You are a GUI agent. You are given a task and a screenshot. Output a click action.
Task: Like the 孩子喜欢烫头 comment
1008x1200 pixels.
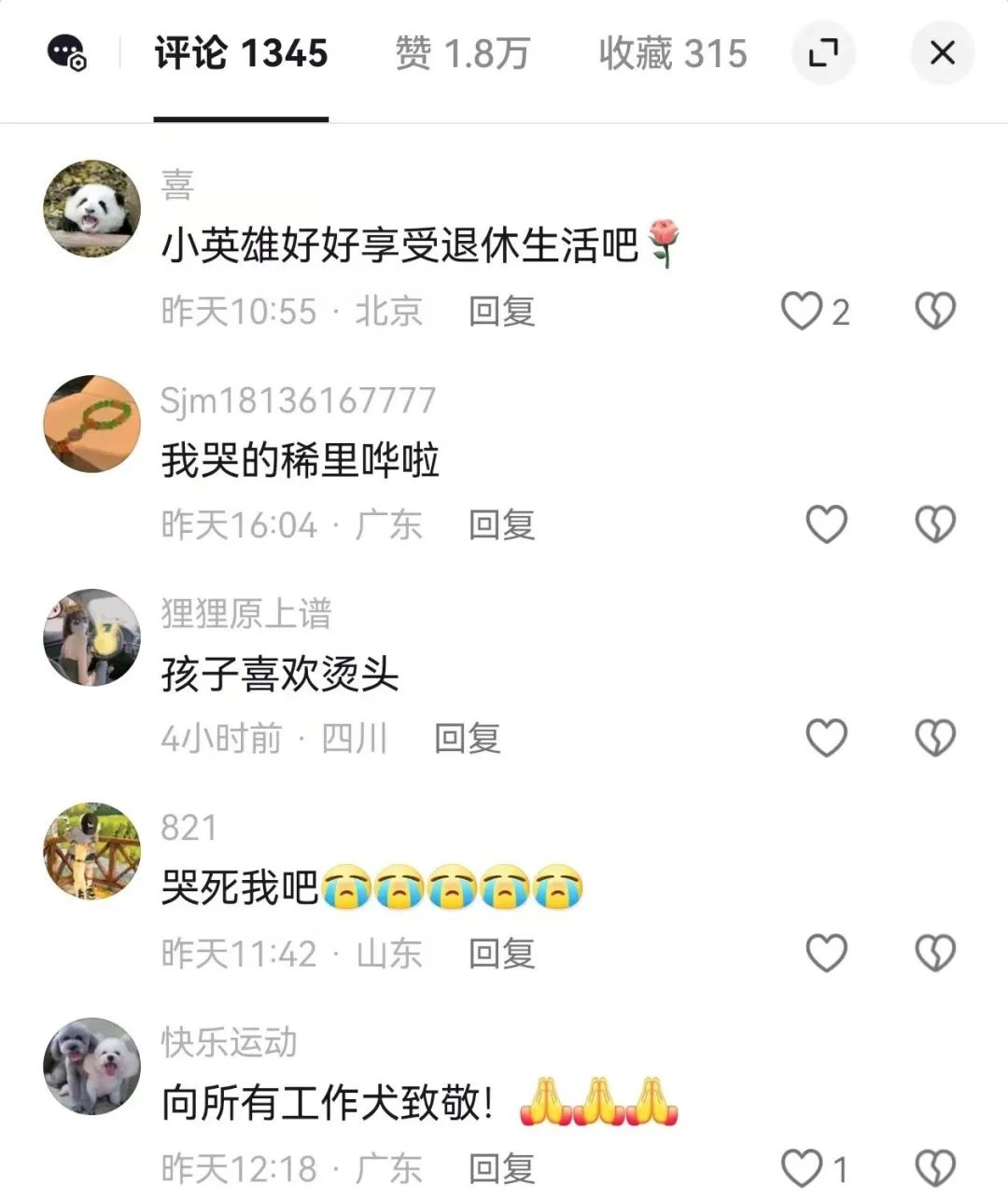(x=826, y=739)
